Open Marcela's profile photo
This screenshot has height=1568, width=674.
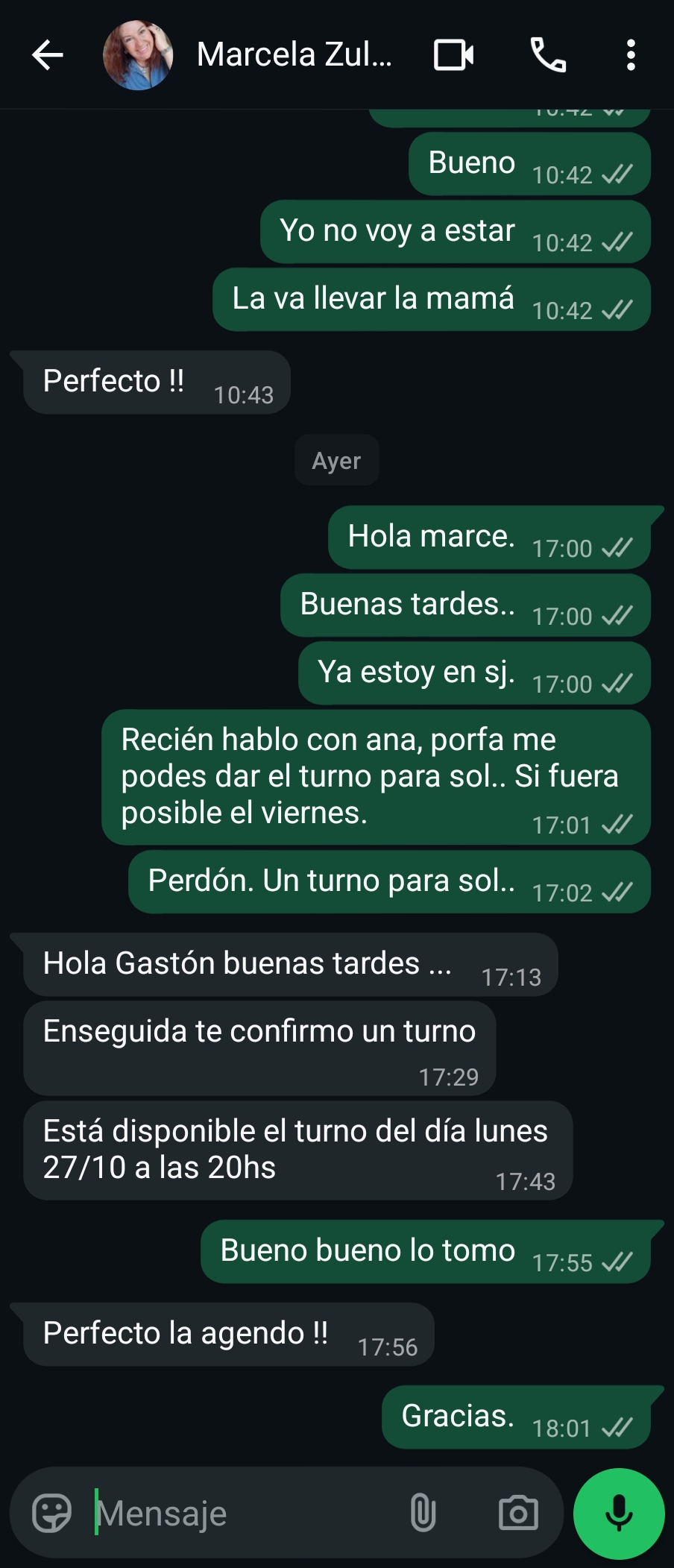coord(138,55)
